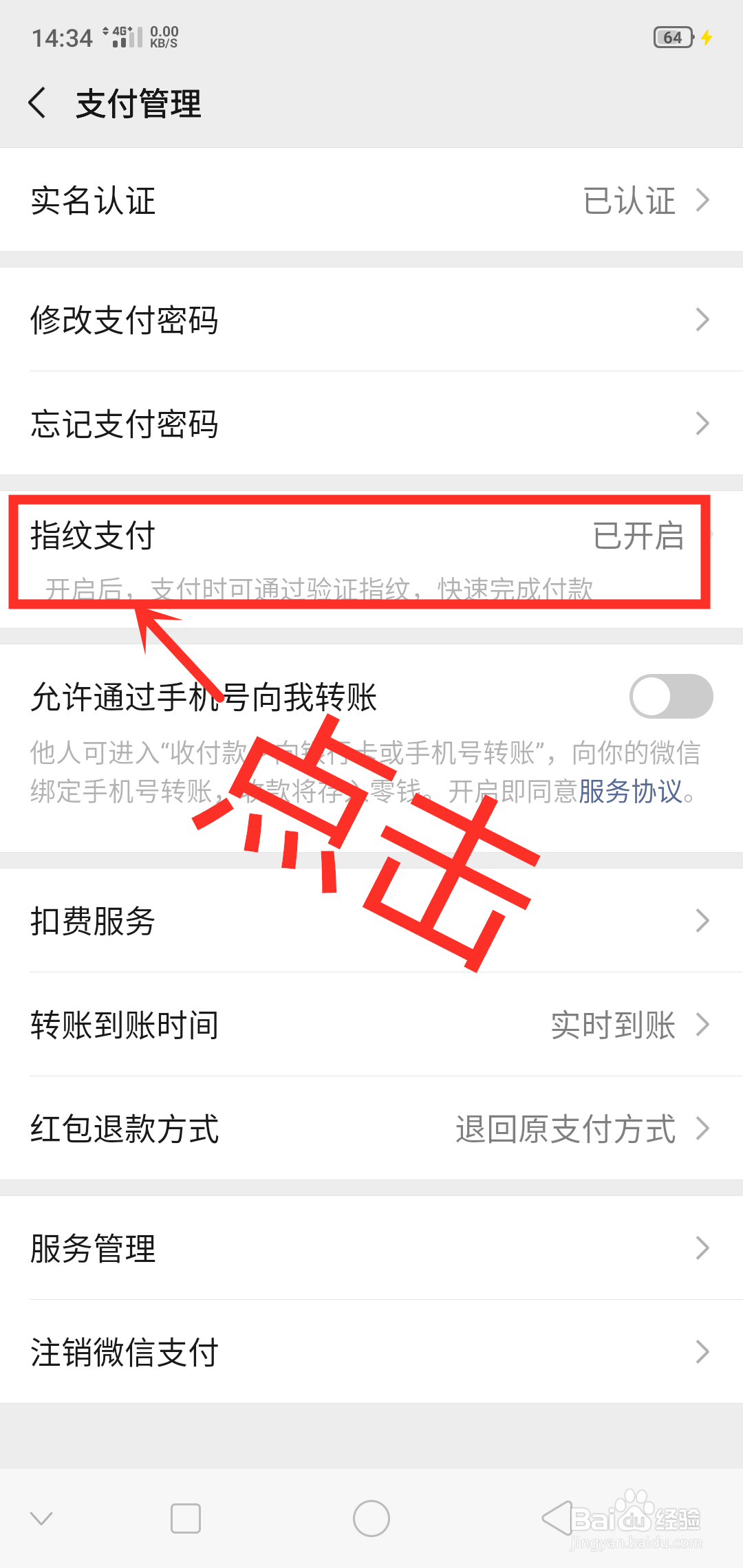This screenshot has height=1568, width=743.
Task: Tap the KB/S network speed indicator
Action: tap(163, 38)
